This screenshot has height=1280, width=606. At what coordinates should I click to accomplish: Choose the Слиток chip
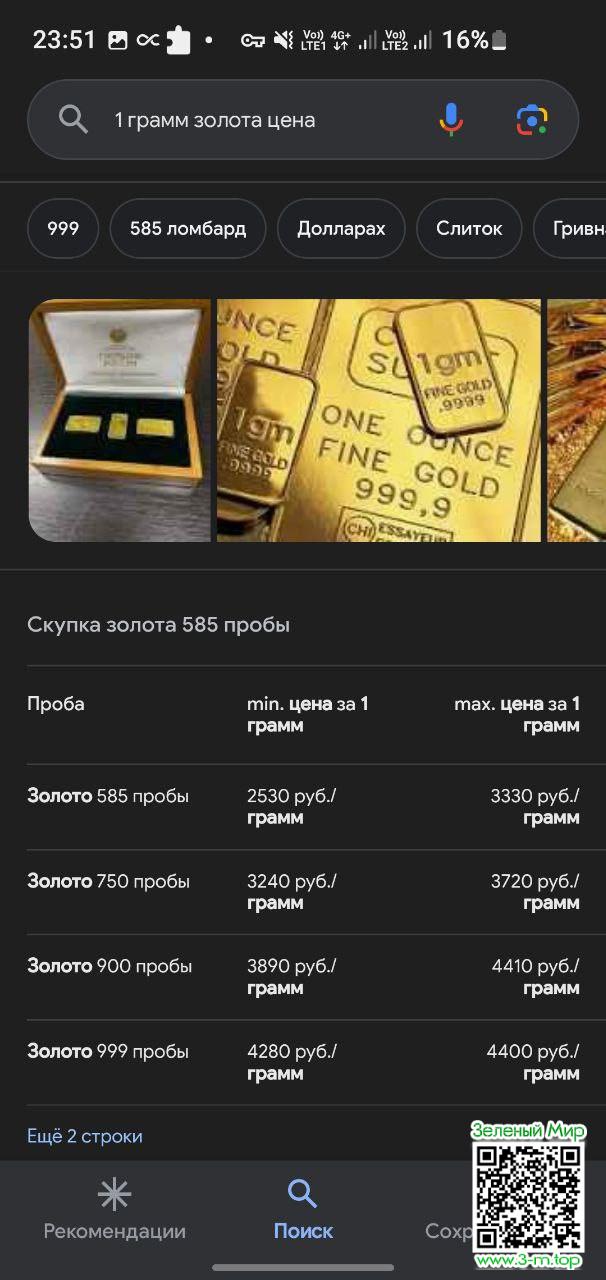coord(469,228)
